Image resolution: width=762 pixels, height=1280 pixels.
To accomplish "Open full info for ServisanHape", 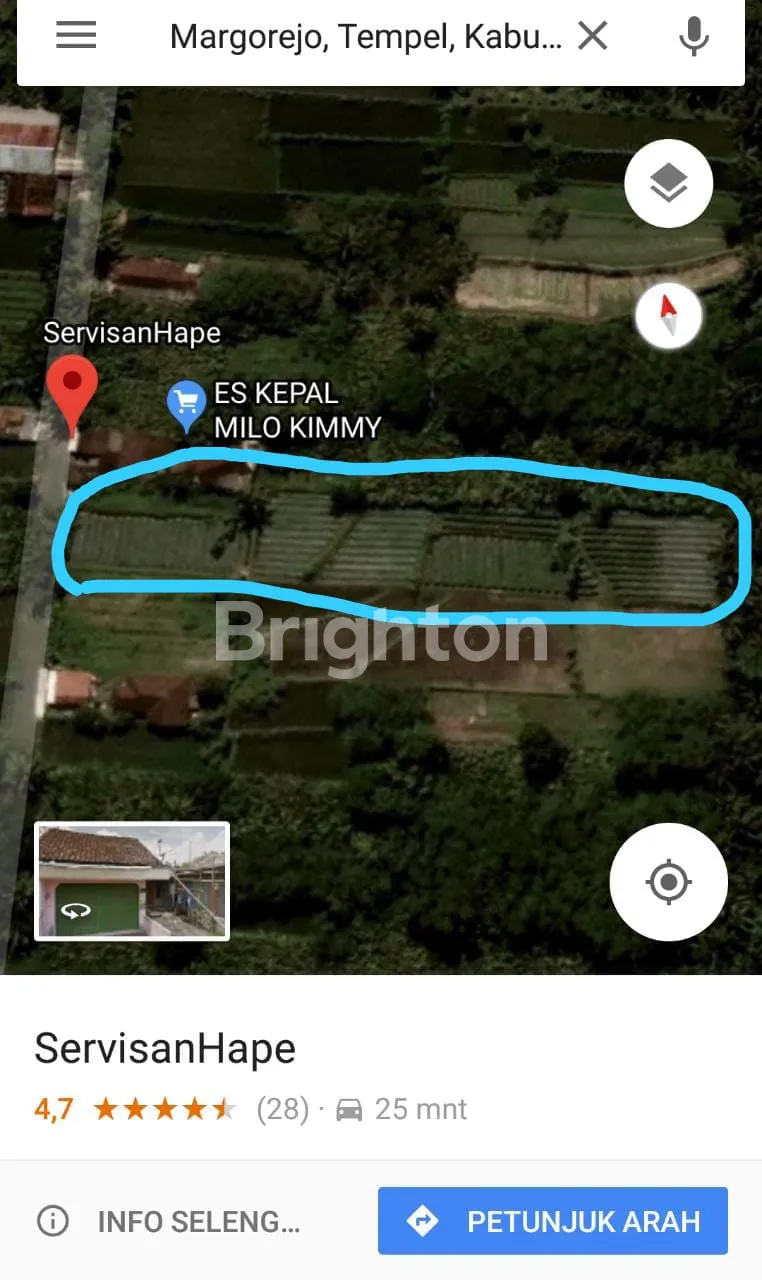I will tap(170, 1221).
